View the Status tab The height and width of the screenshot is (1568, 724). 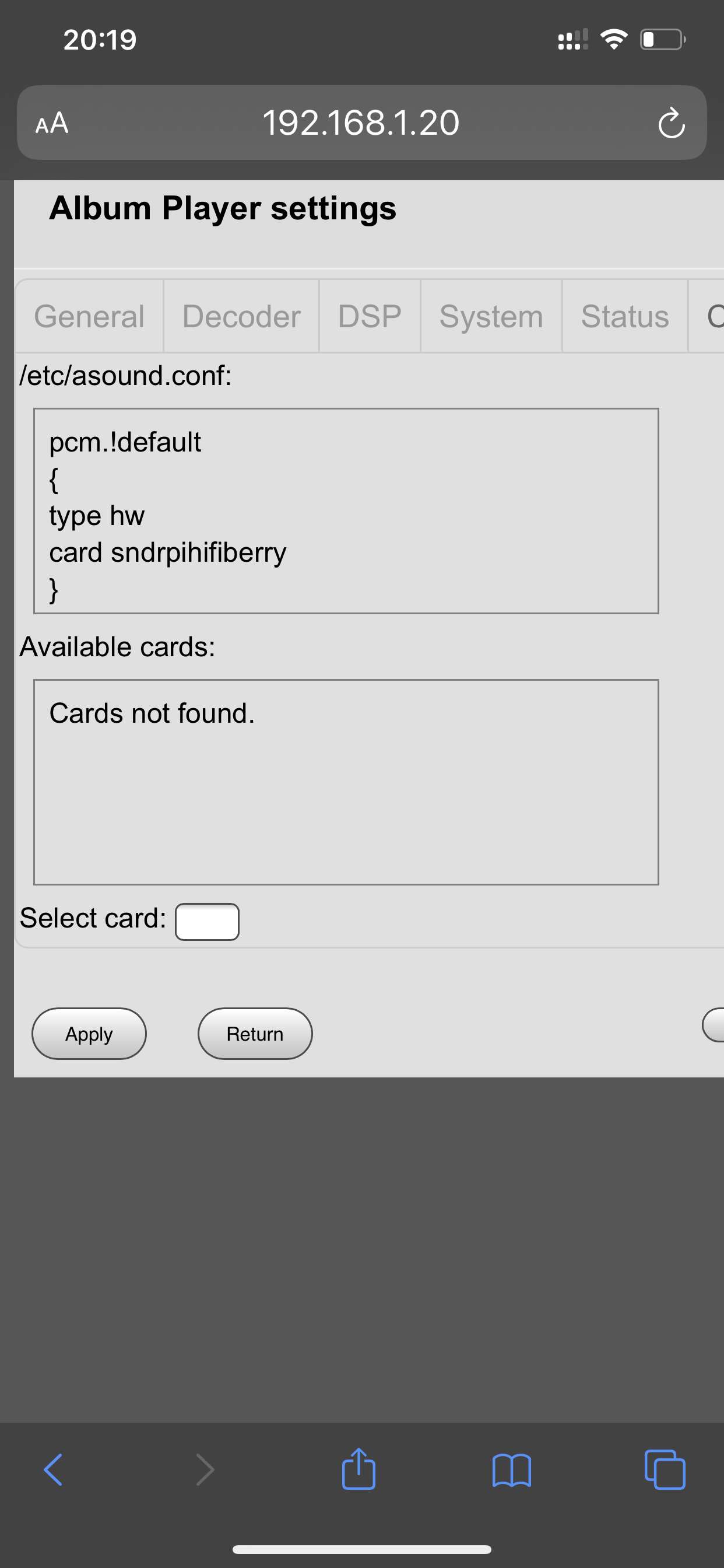625,316
